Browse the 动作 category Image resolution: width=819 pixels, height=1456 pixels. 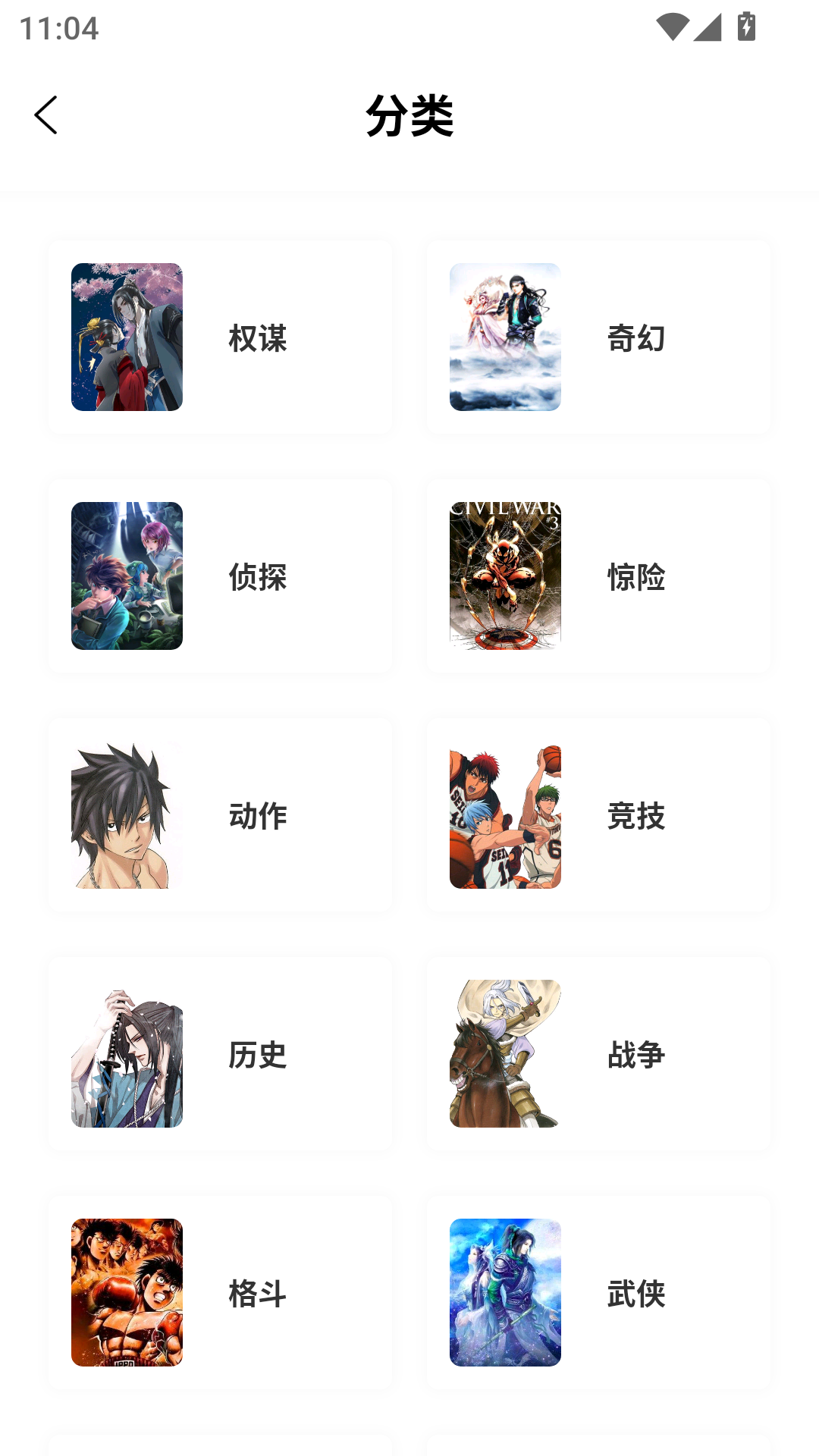tap(220, 815)
